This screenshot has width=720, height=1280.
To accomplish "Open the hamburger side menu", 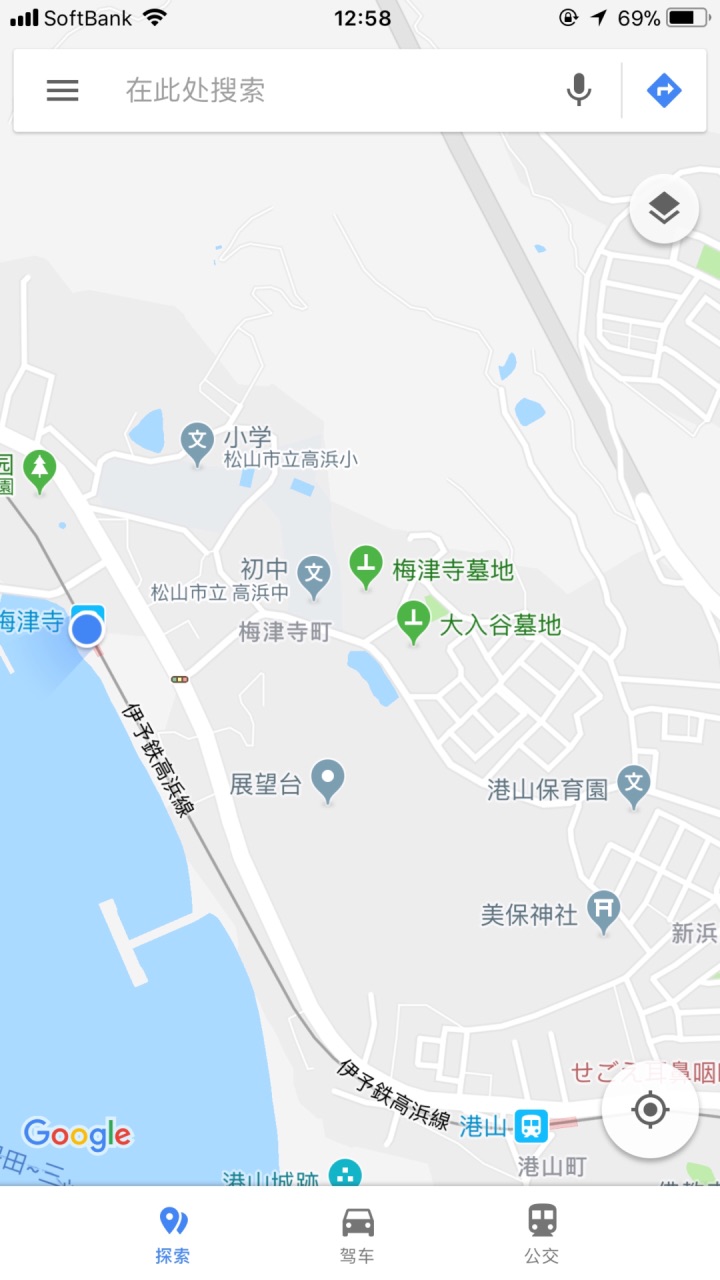I will pos(62,91).
